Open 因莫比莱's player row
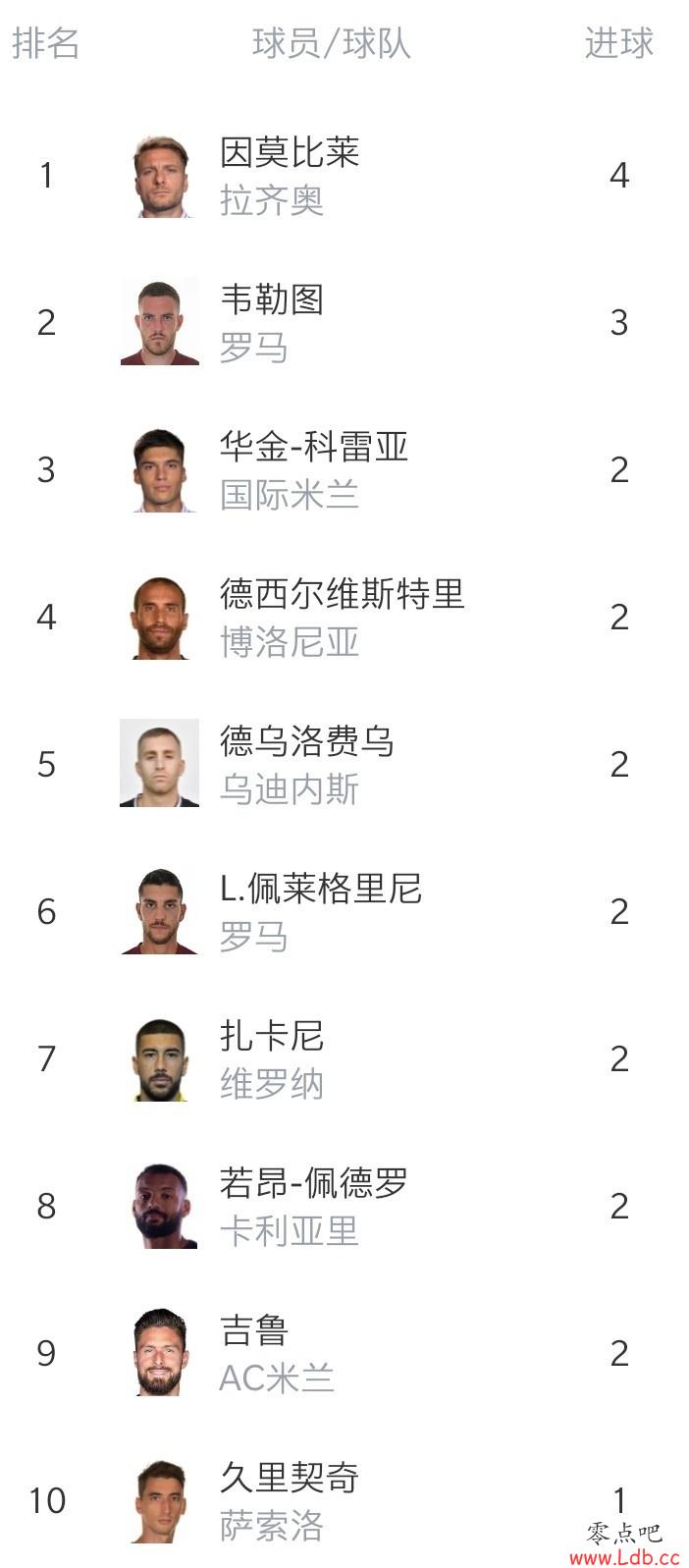This screenshot has width=689, height=1568. (x=344, y=175)
